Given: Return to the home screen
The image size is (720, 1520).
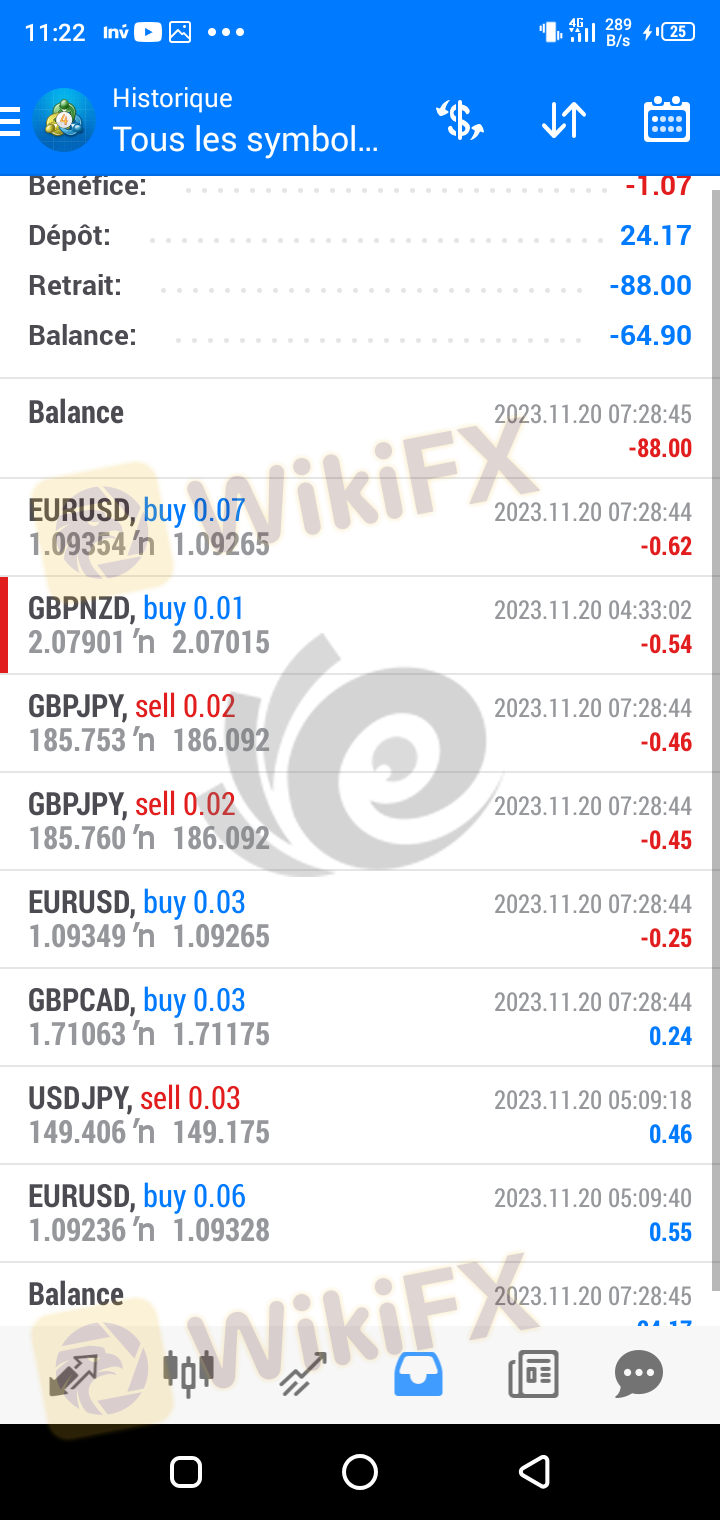Looking at the screenshot, I should click(x=360, y=1472).
